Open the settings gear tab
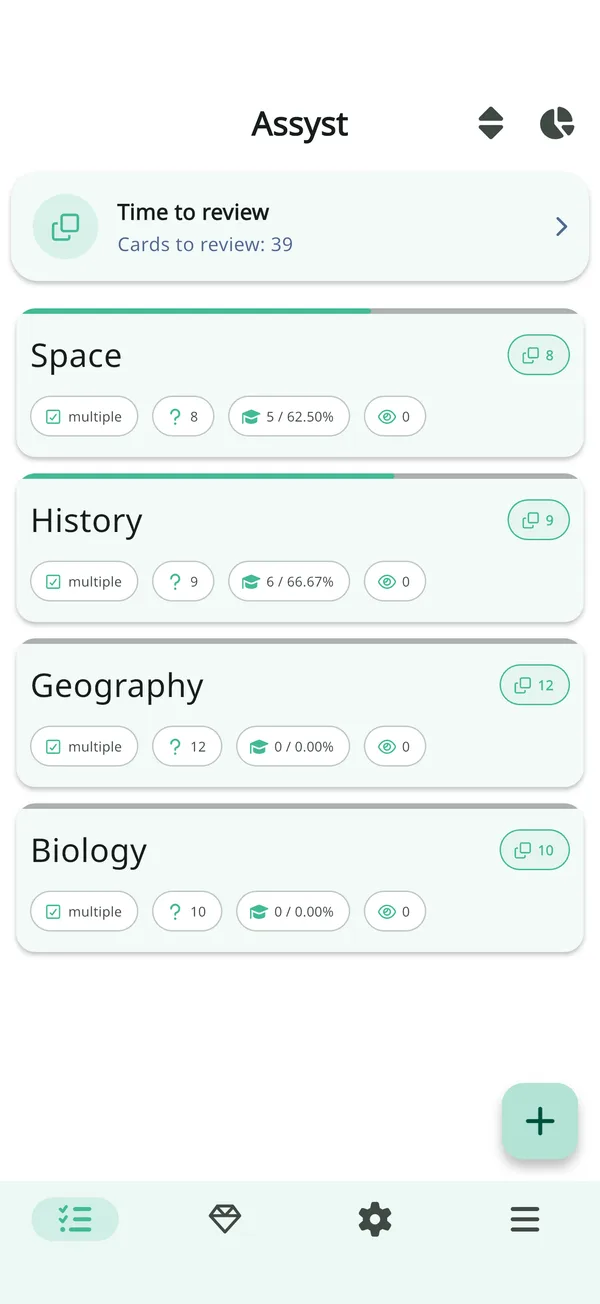Viewport: 600px width, 1304px height. pos(375,1219)
